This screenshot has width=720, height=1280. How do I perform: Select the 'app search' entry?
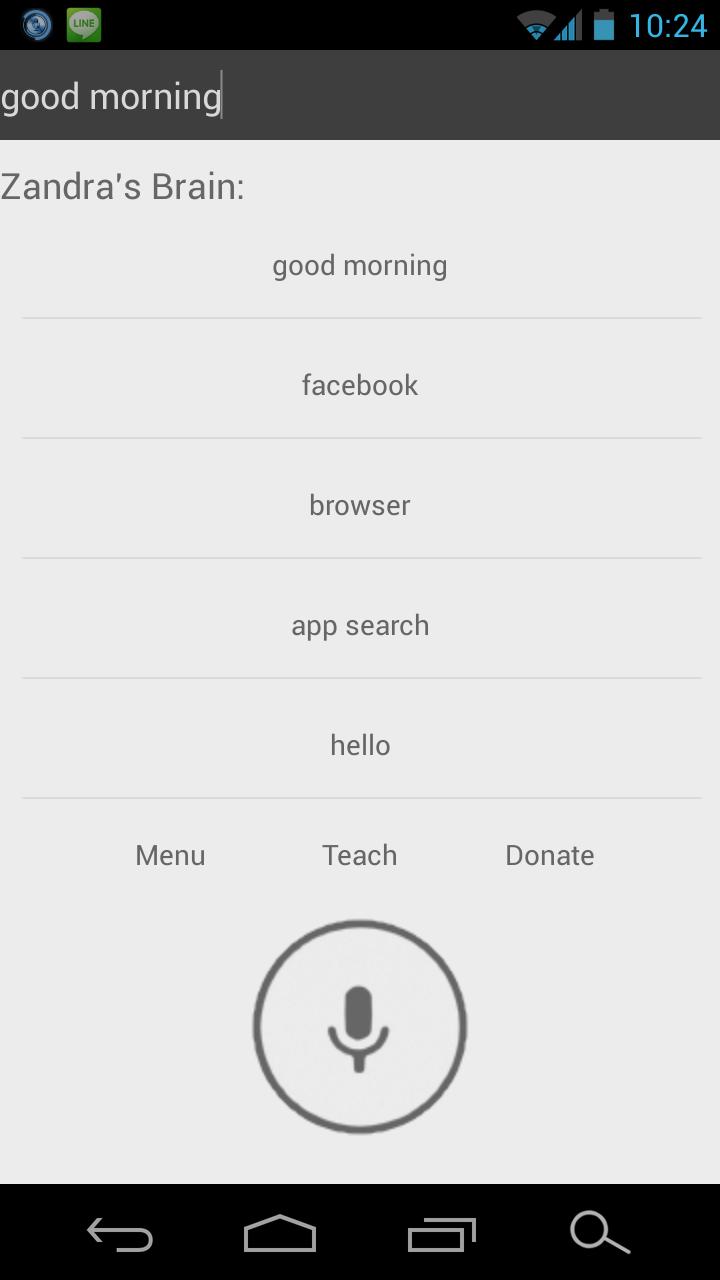[360, 625]
